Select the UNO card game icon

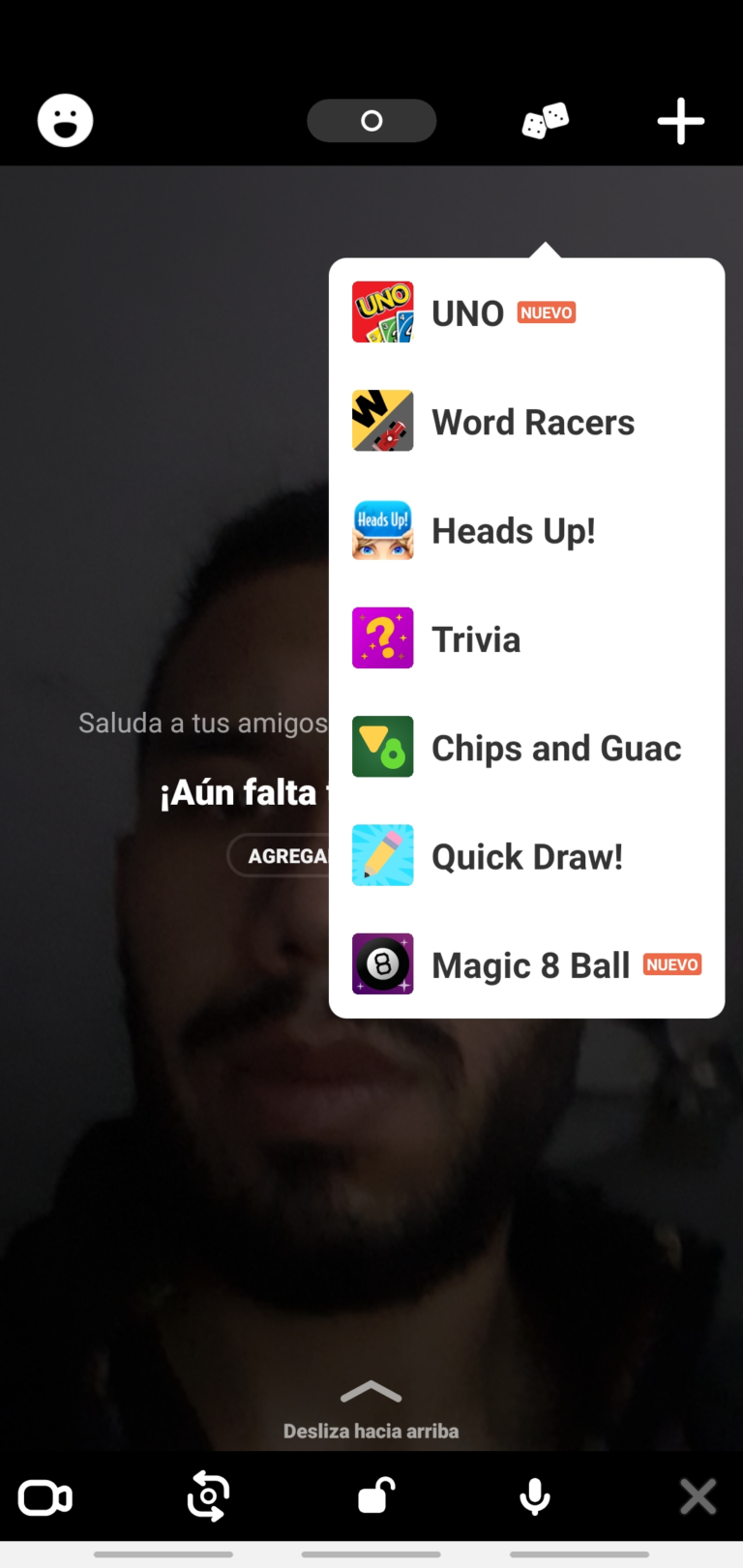point(382,311)
